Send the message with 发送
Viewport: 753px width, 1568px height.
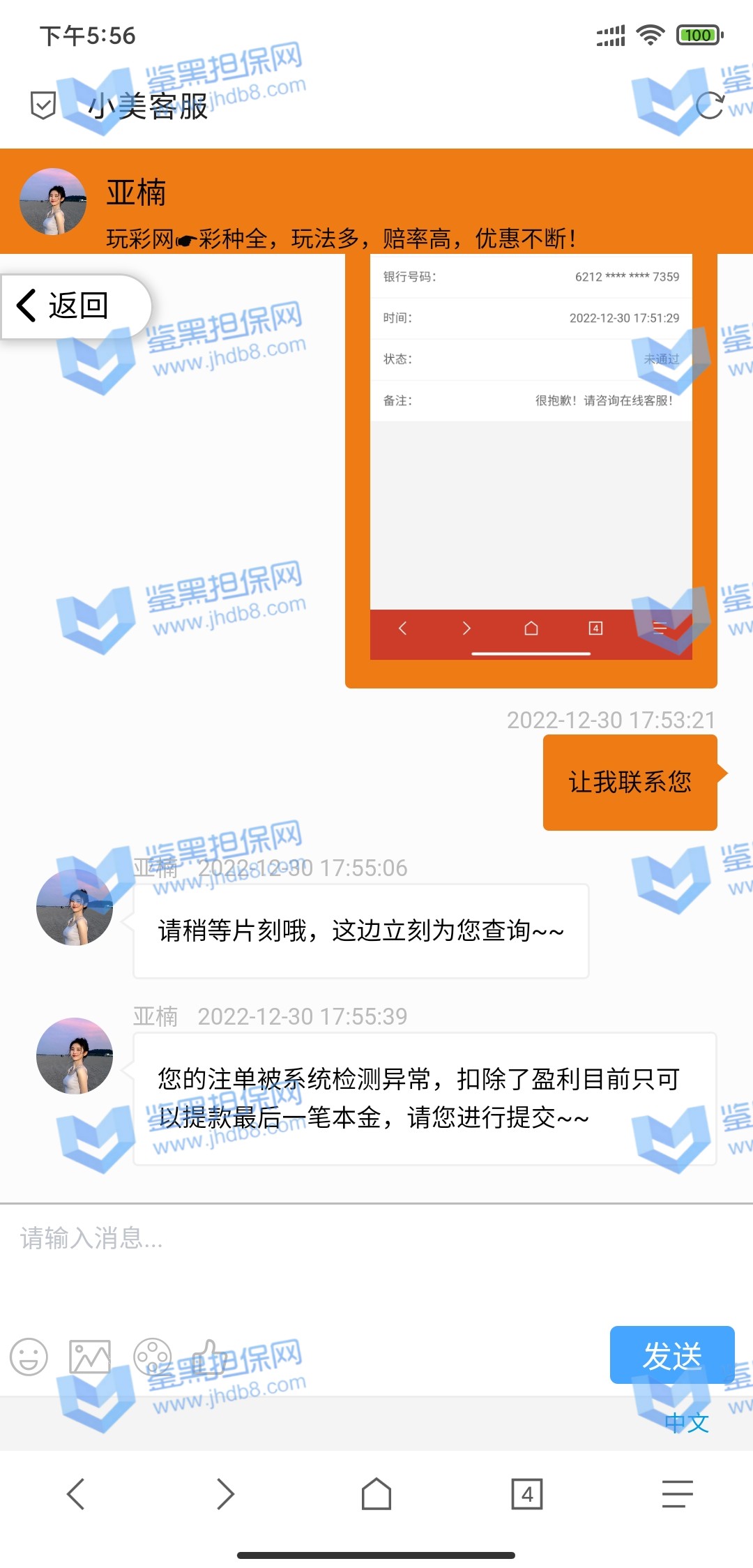tap(671, 1355)
